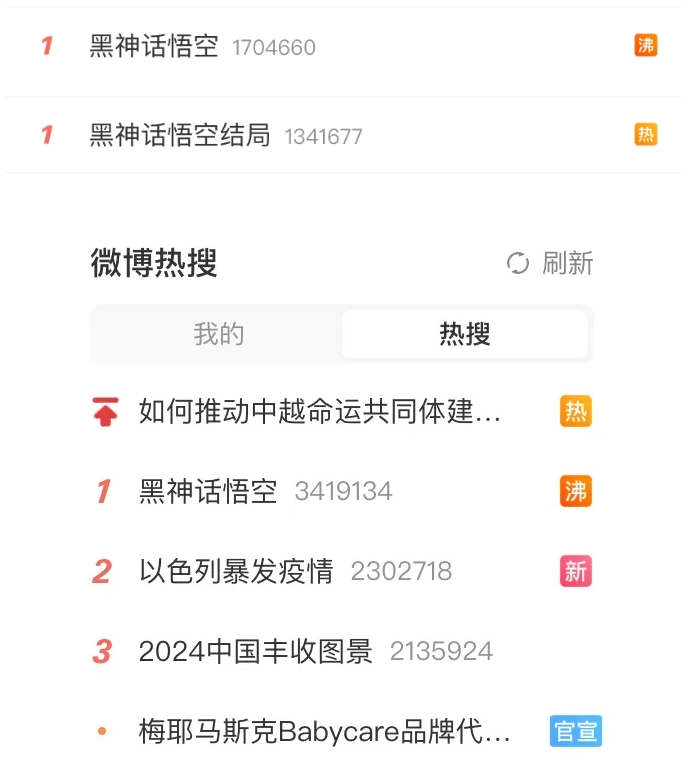The height and width of the screenshot is (769, 696).
Task: Open 黑神话悟空结局 with 1341677 heat
Action: [x=180, y=135]
